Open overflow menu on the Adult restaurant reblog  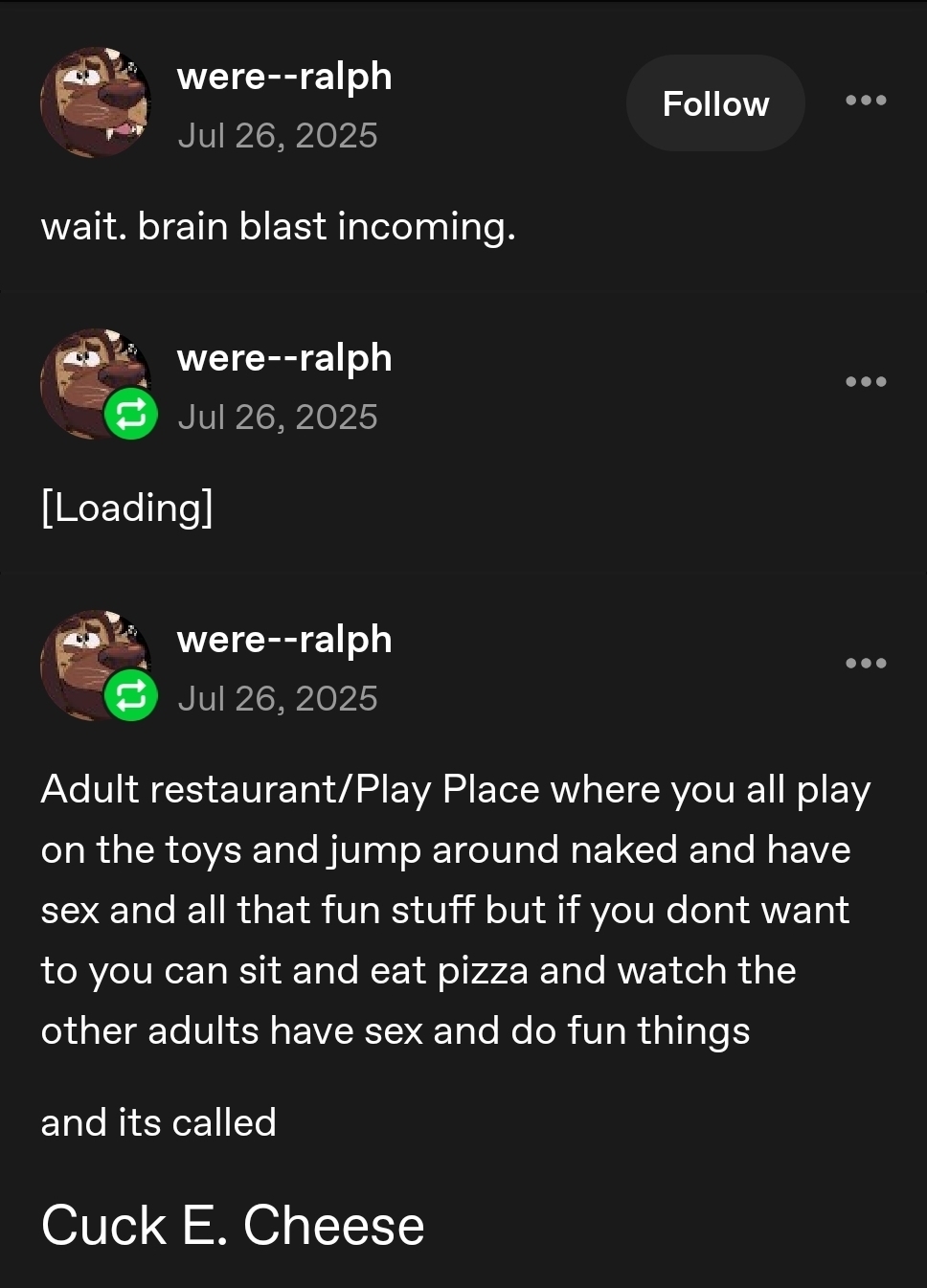click(x=866, y=664)
